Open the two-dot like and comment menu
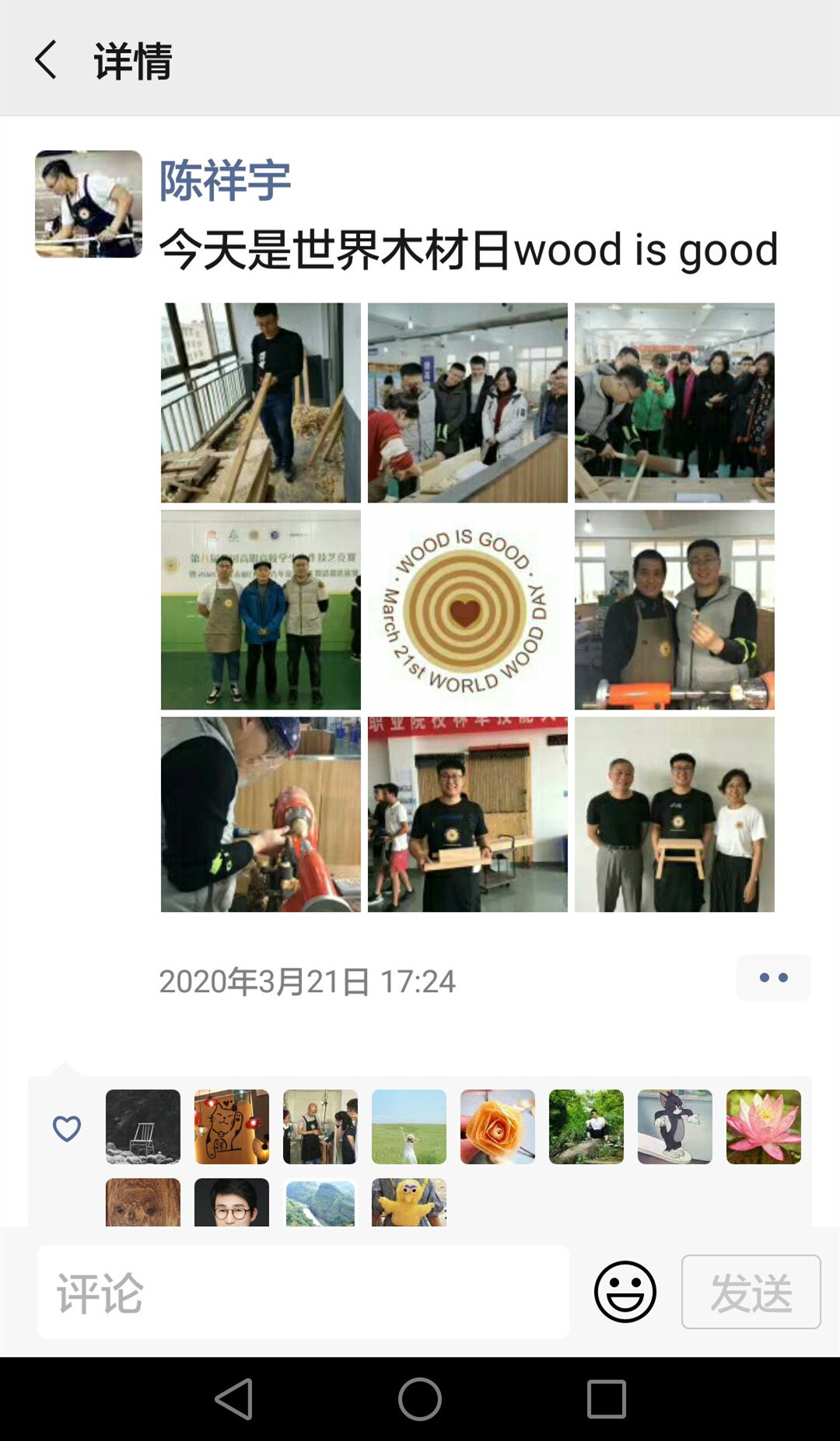Image resolution: width=840 pixels, height=1441 pixels. 773,977
